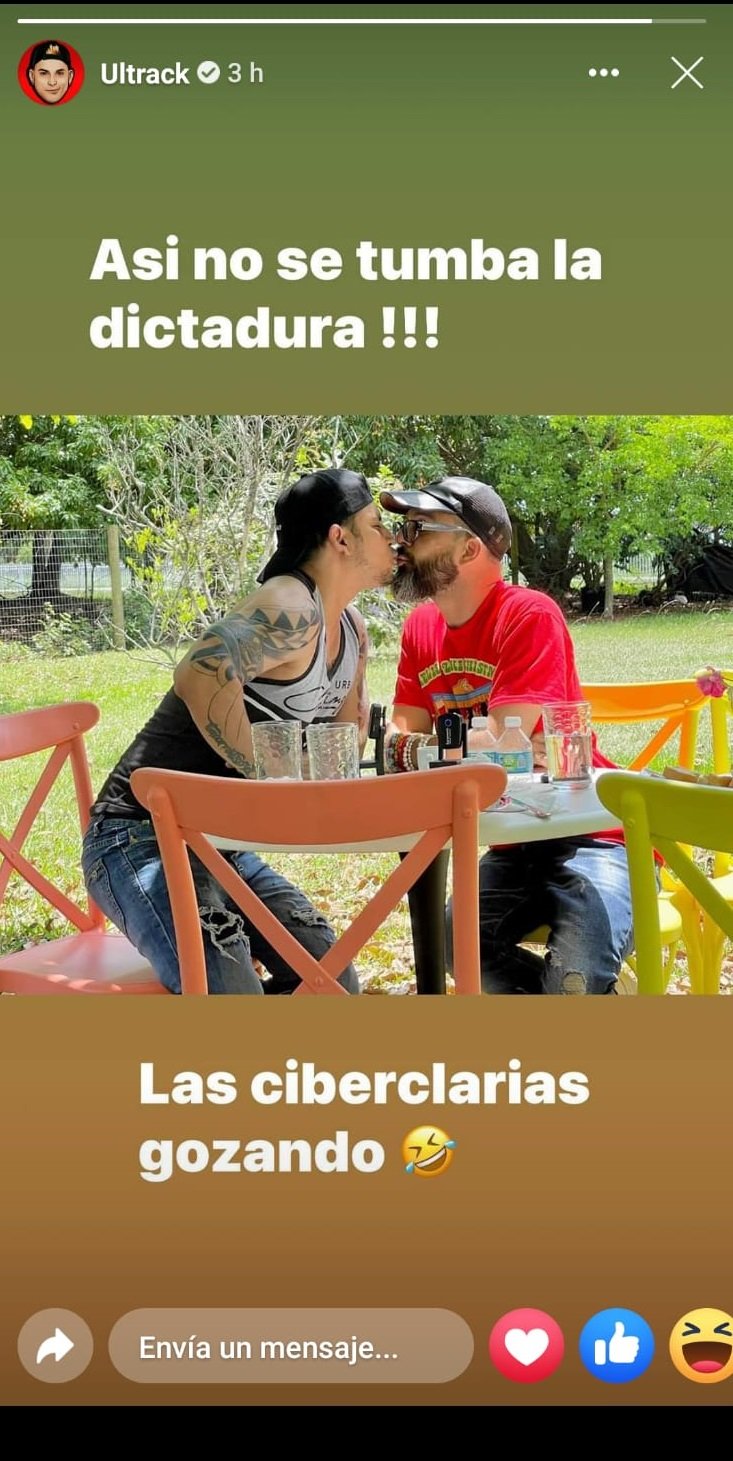Open the Ultrack account name
Screen dimensions: 733x1461
click(145, 73)
